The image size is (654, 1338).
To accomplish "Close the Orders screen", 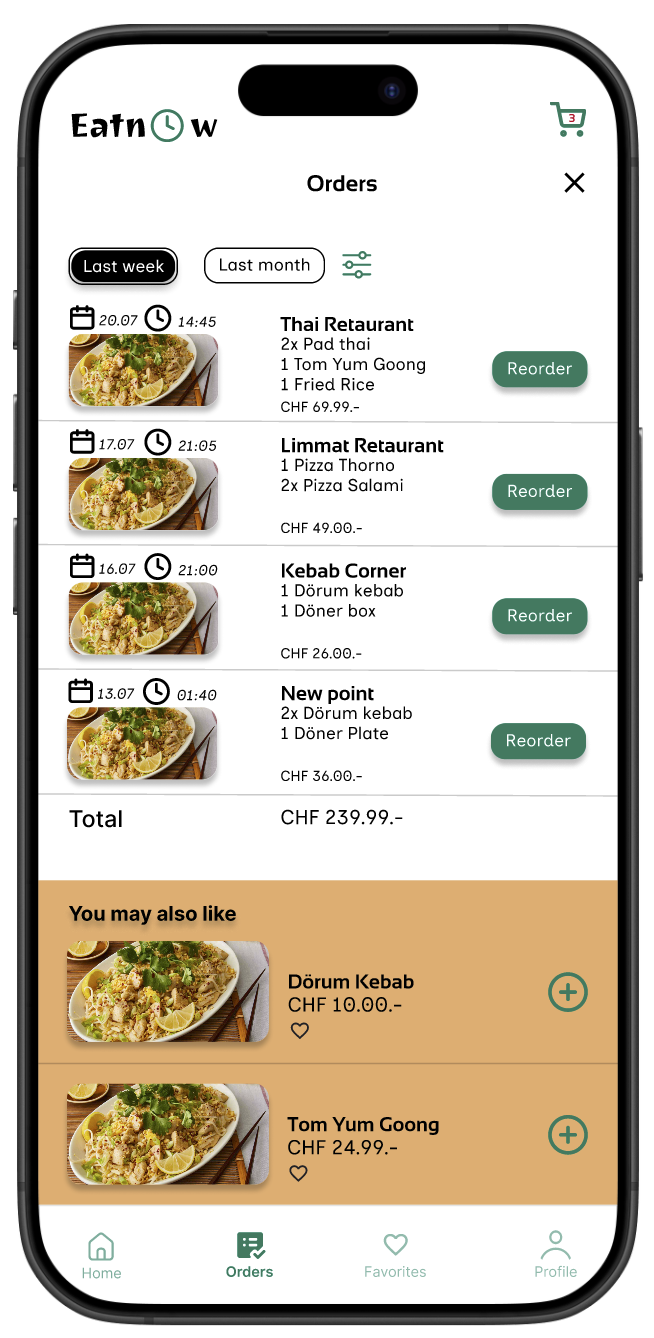I will pos(574,183).
